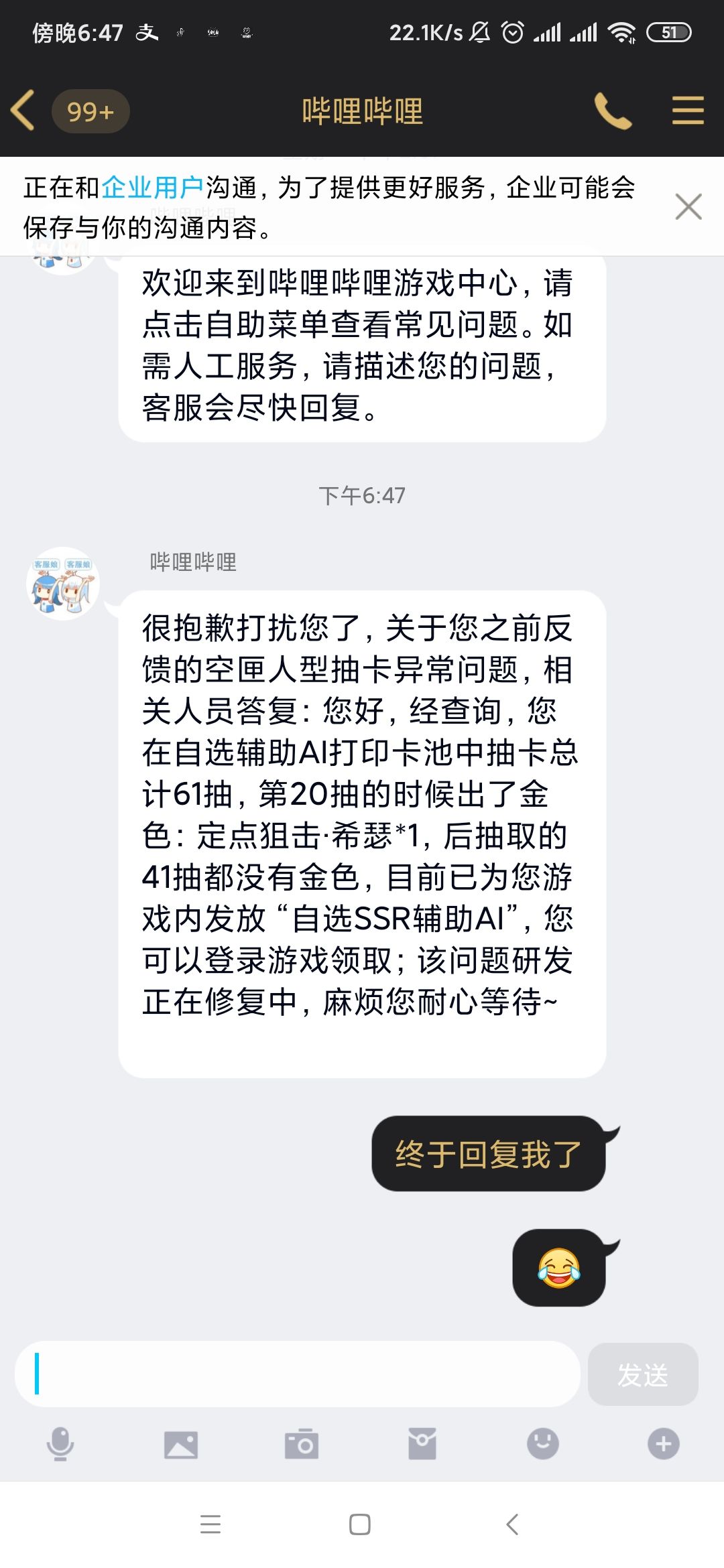Tap the 发送 send button
Screen dimensions: 724x1568
point(643,1374)
